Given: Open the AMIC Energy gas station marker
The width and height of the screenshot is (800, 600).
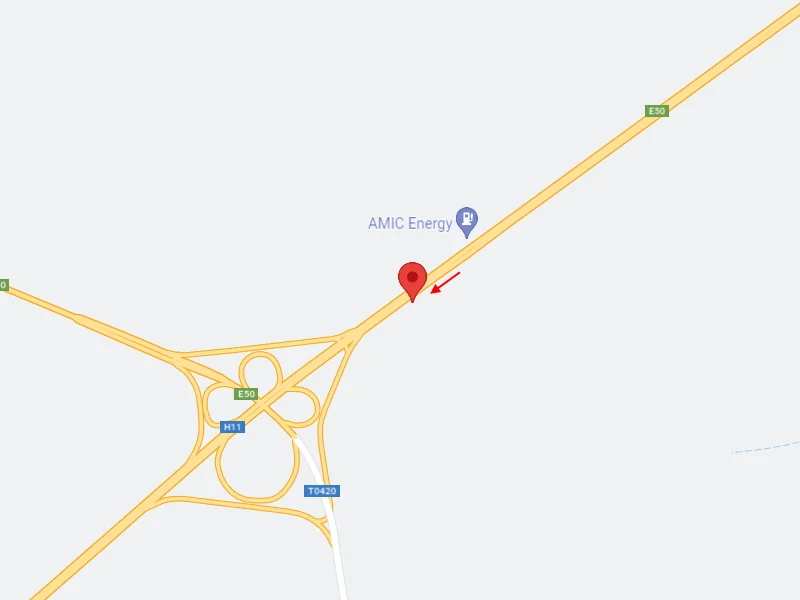Looking at the screenshot, I should pyautogui.click(x=466, y=220).
